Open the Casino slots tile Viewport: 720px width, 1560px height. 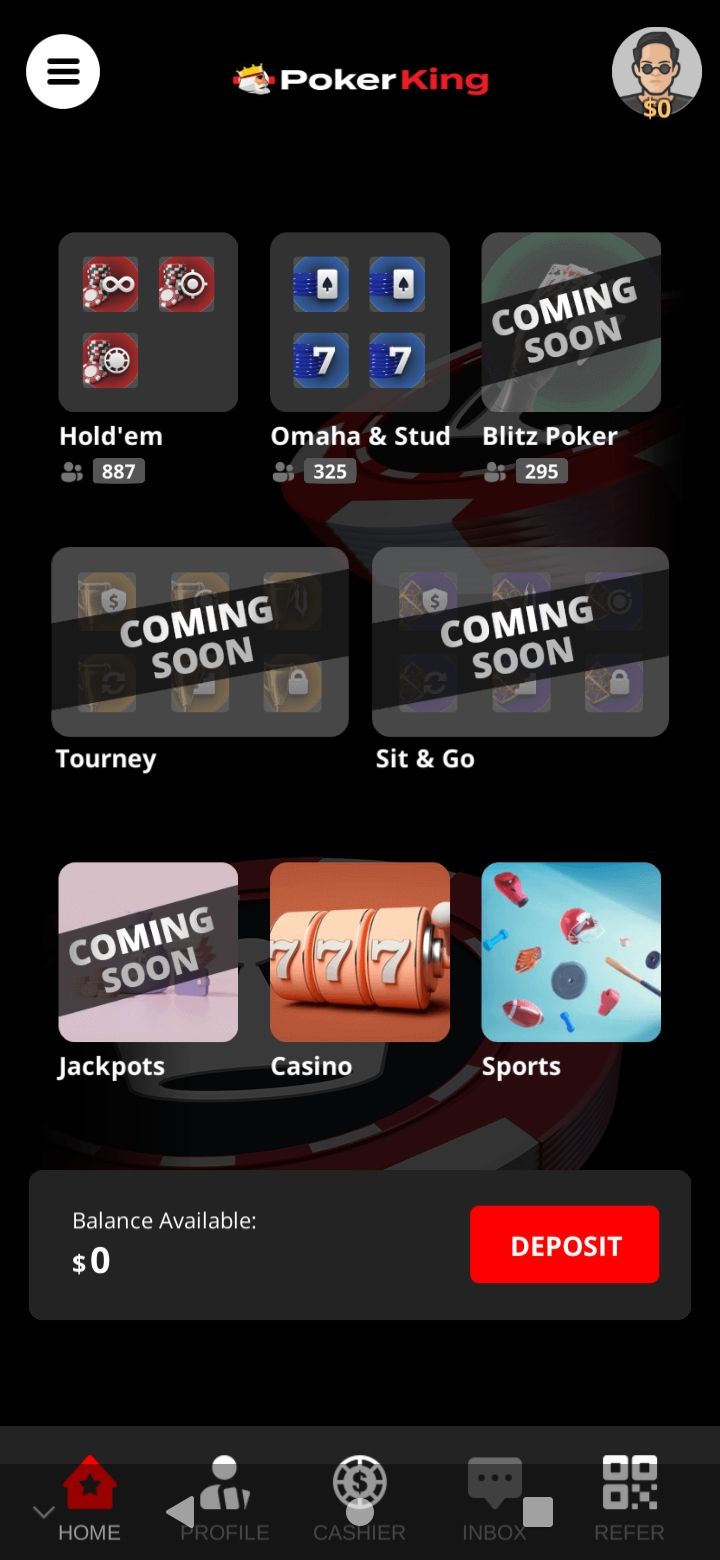[360, 952]
